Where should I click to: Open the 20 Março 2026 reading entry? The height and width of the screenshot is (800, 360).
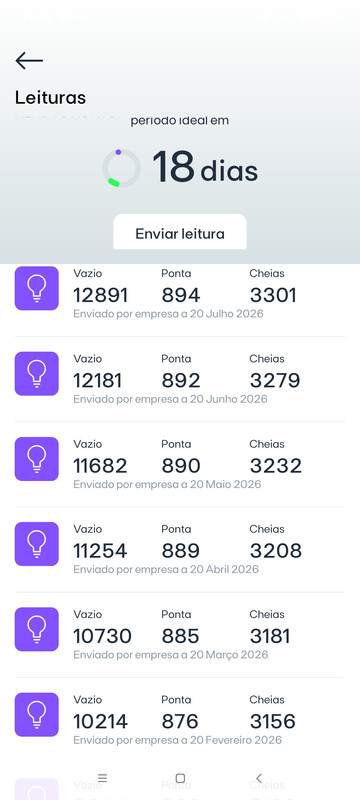pyautogui.click(x=180, y=635)
